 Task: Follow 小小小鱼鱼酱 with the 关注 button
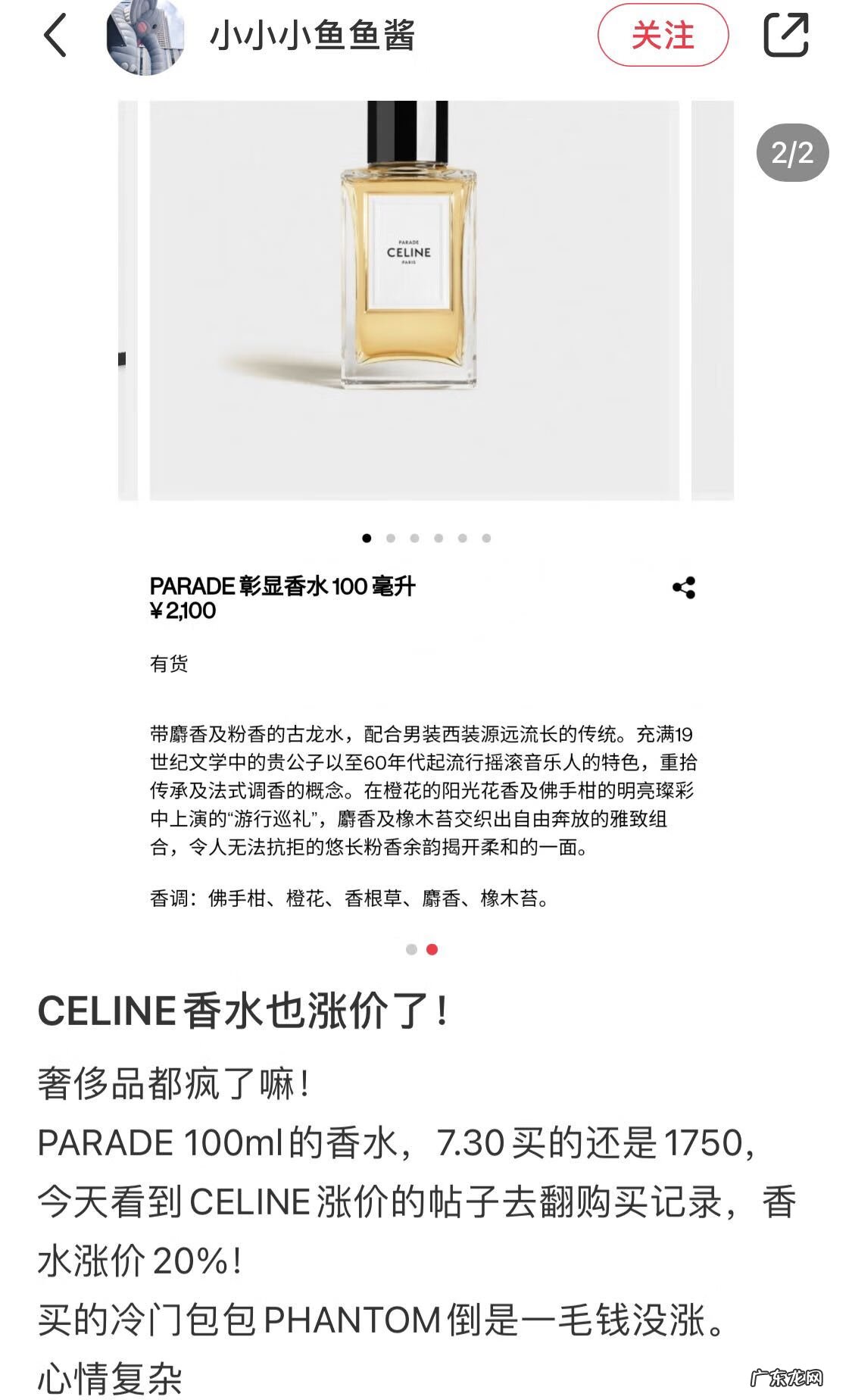coord(663,36)
